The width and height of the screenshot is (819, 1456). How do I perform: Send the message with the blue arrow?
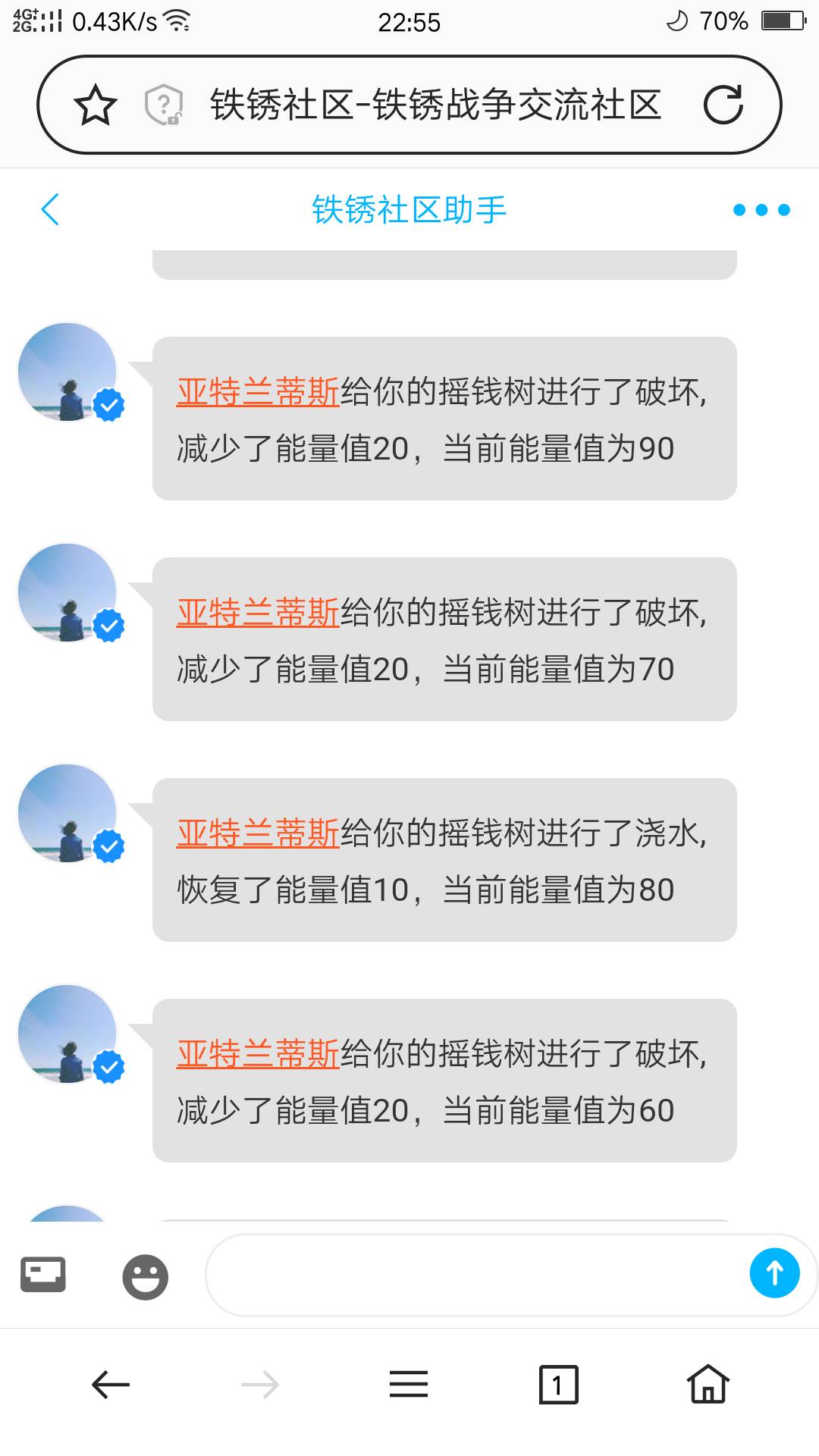click(774, 1273)
